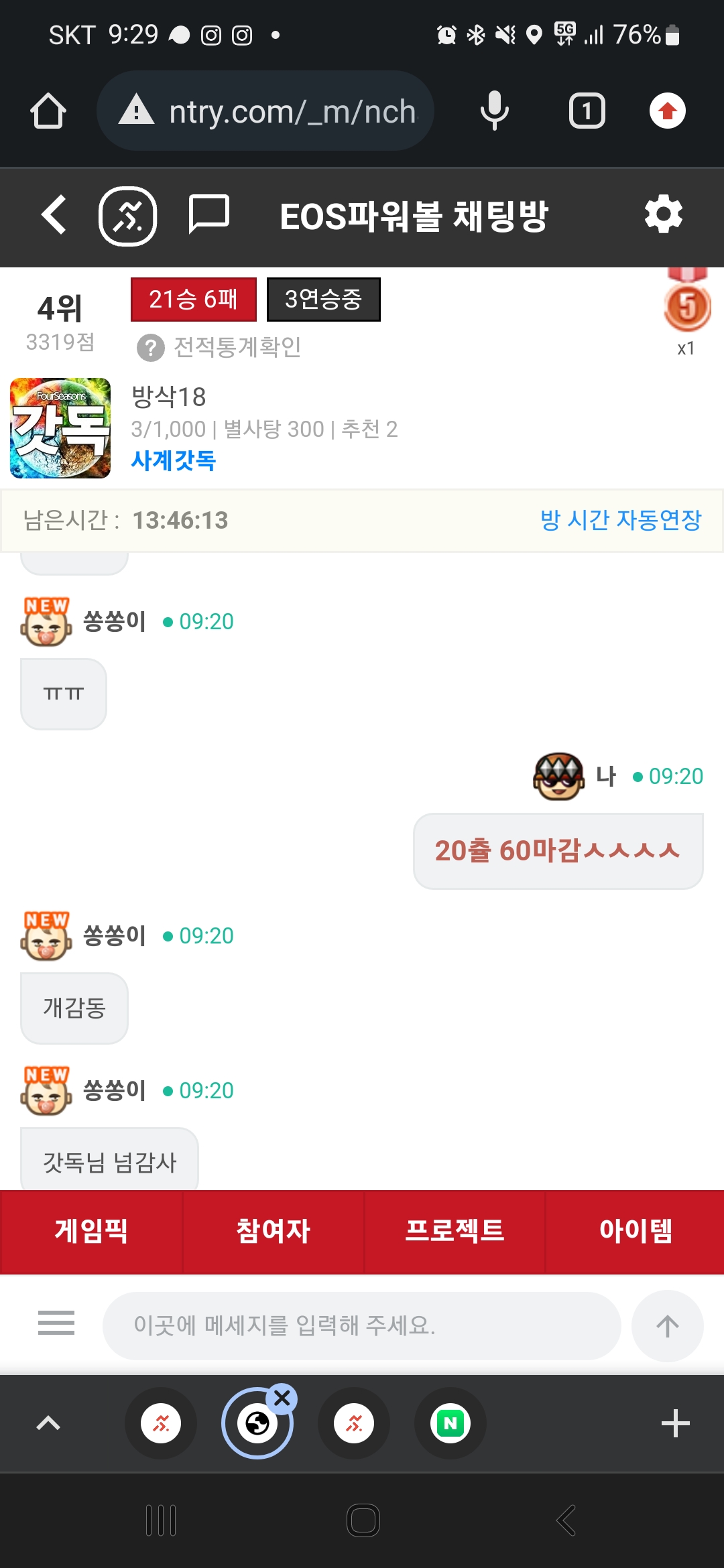Go to the browser home page
724x1568 pixels.
[x=48, y=111]
